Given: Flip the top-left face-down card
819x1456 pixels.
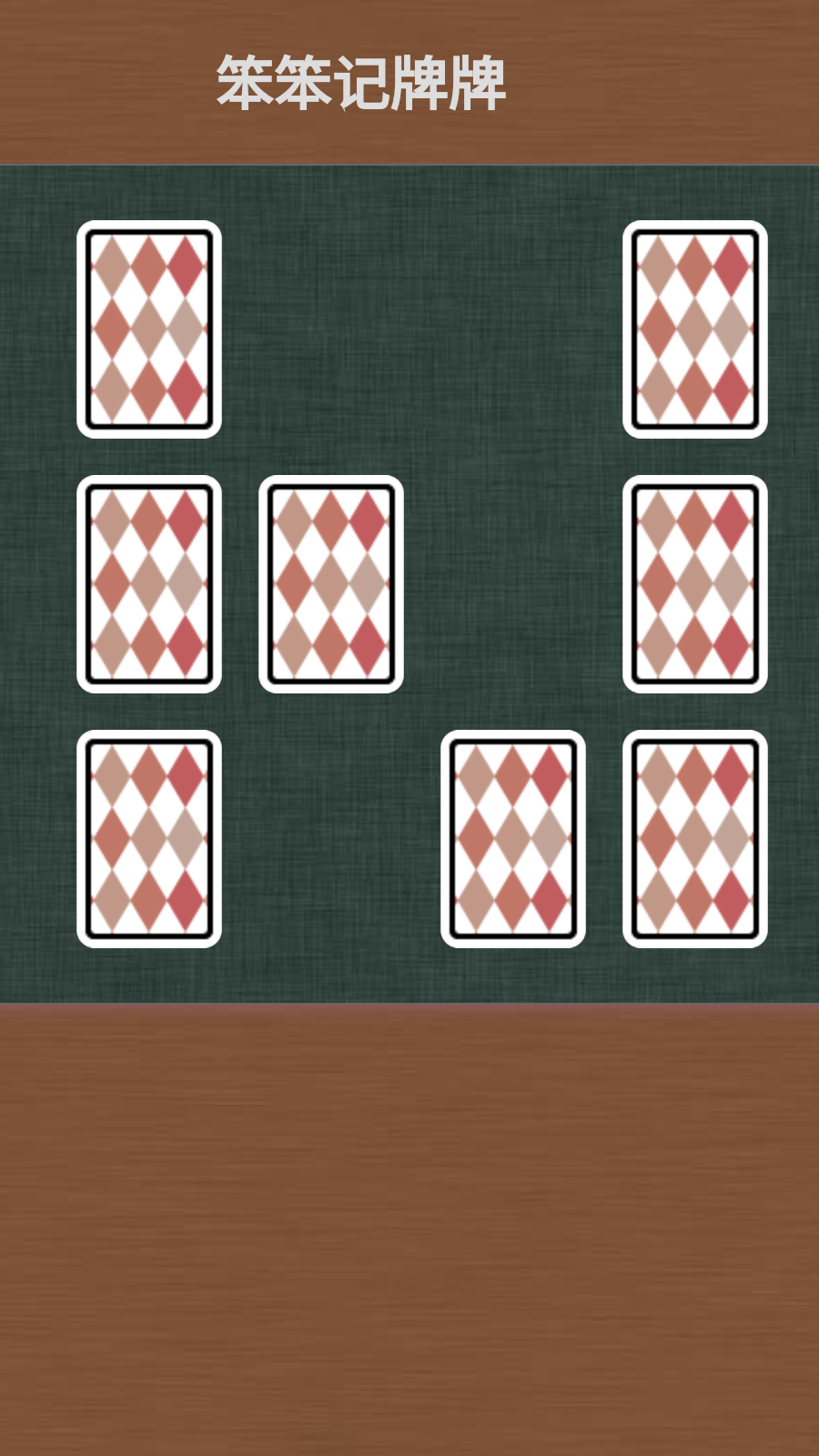Looking at the screenshot, I should pos(149,329).
